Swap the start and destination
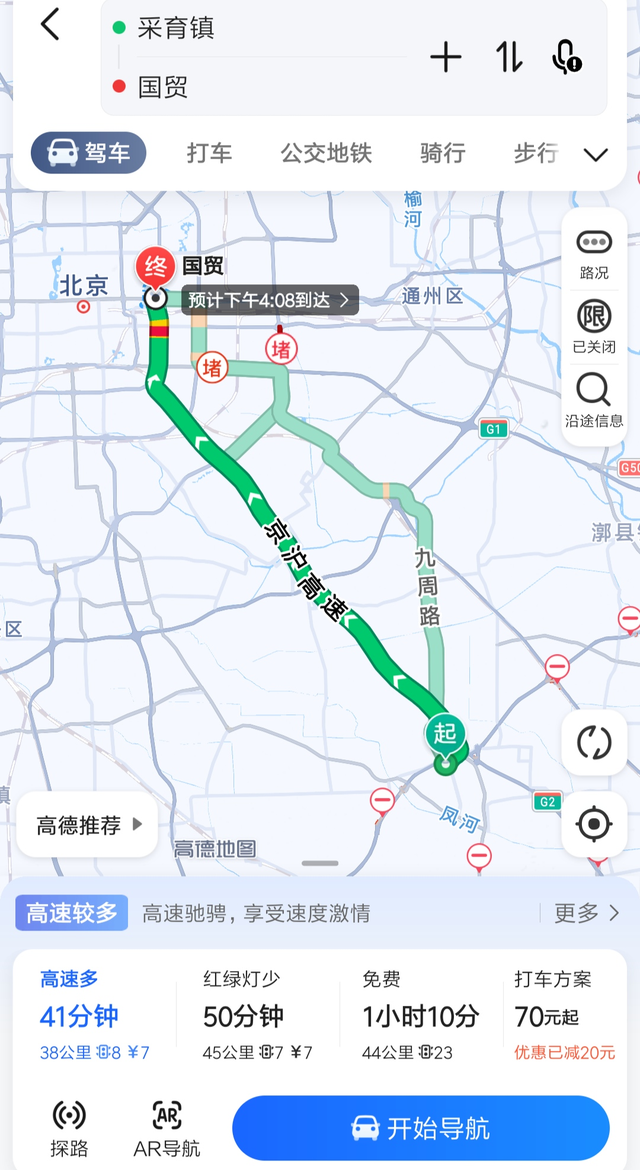 tap(509, 58)
